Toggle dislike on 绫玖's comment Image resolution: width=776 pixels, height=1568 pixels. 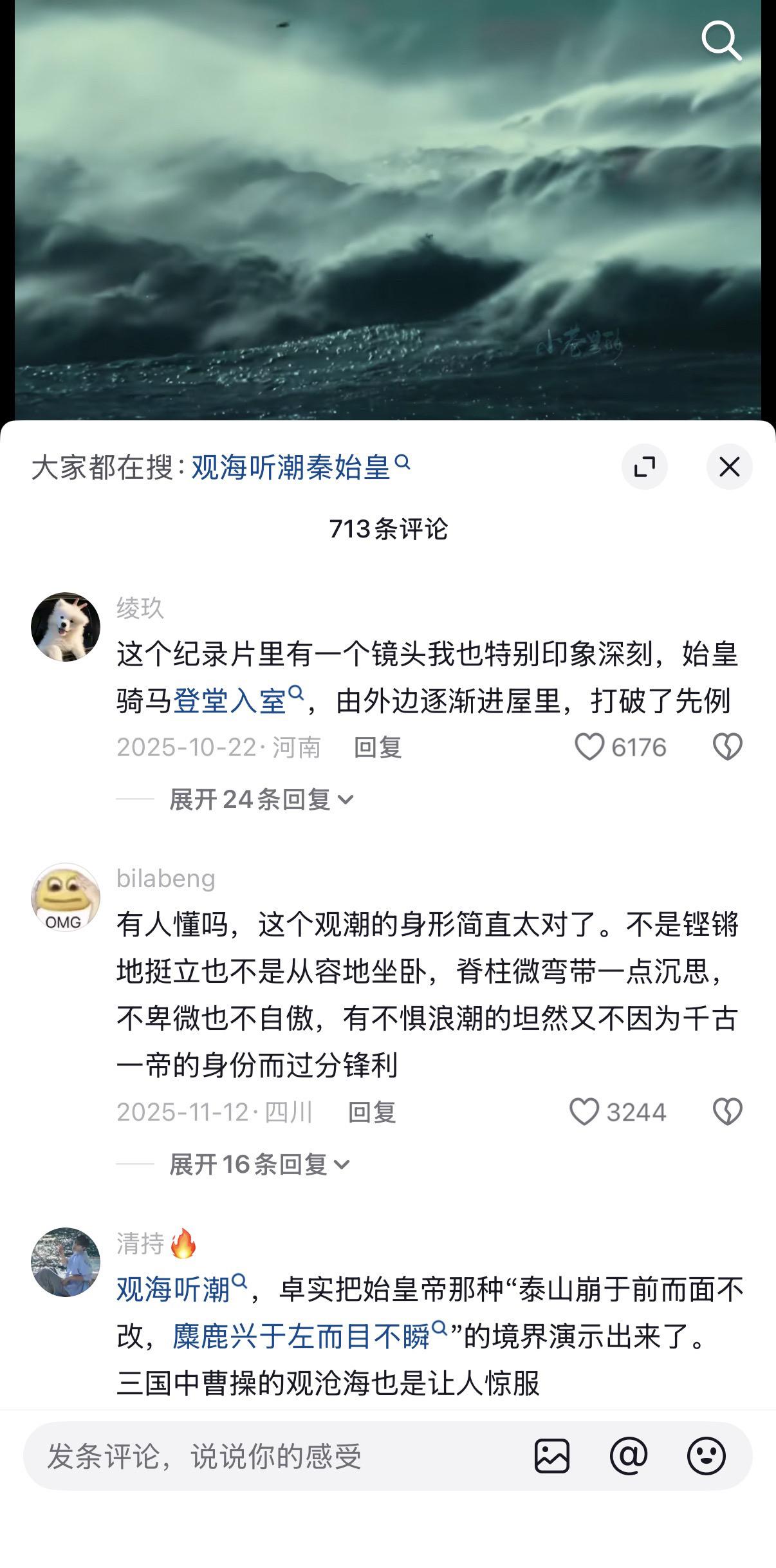pyautogui.click(x=726, y=747)
